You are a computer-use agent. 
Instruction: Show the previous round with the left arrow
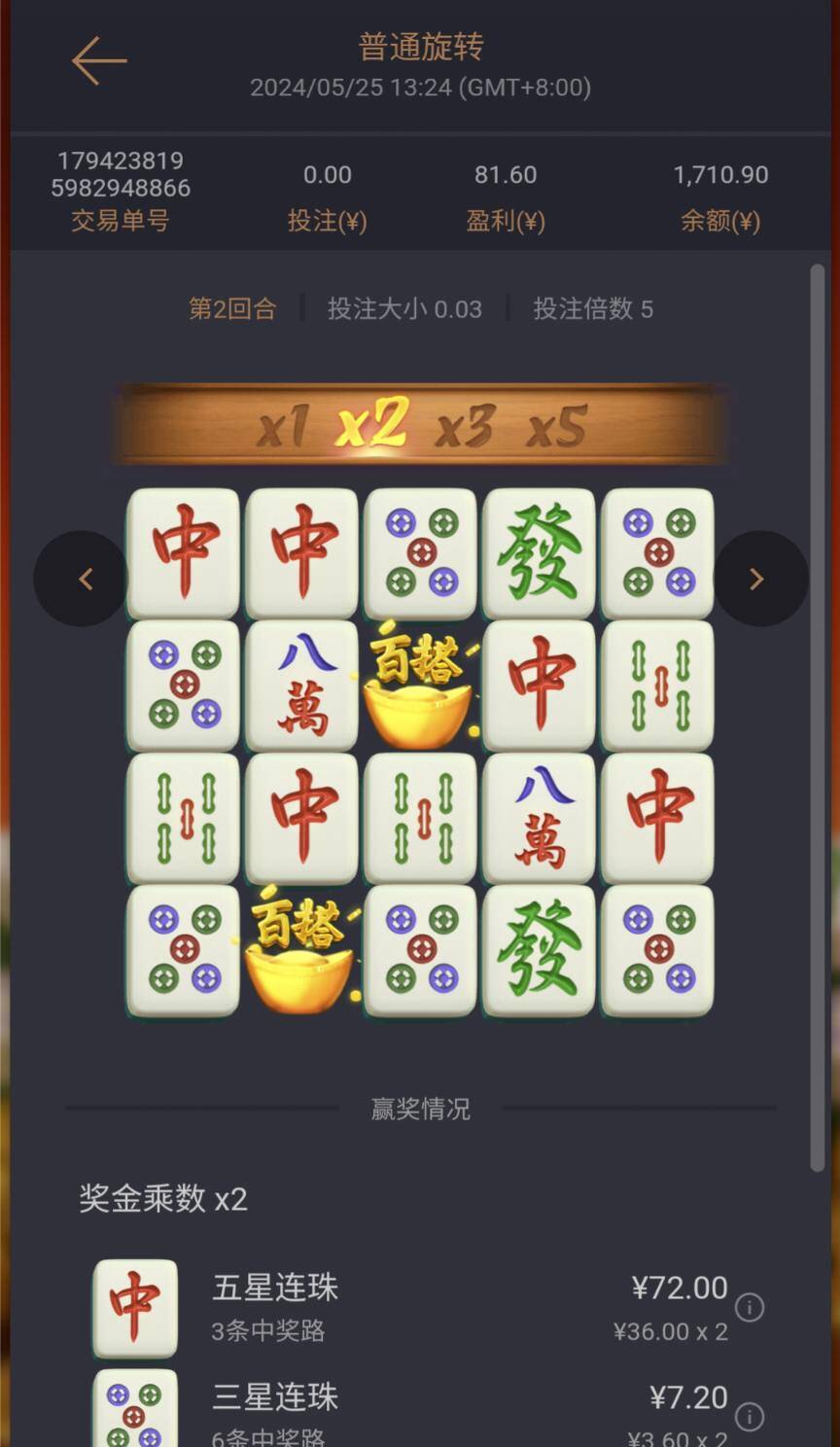85,580
